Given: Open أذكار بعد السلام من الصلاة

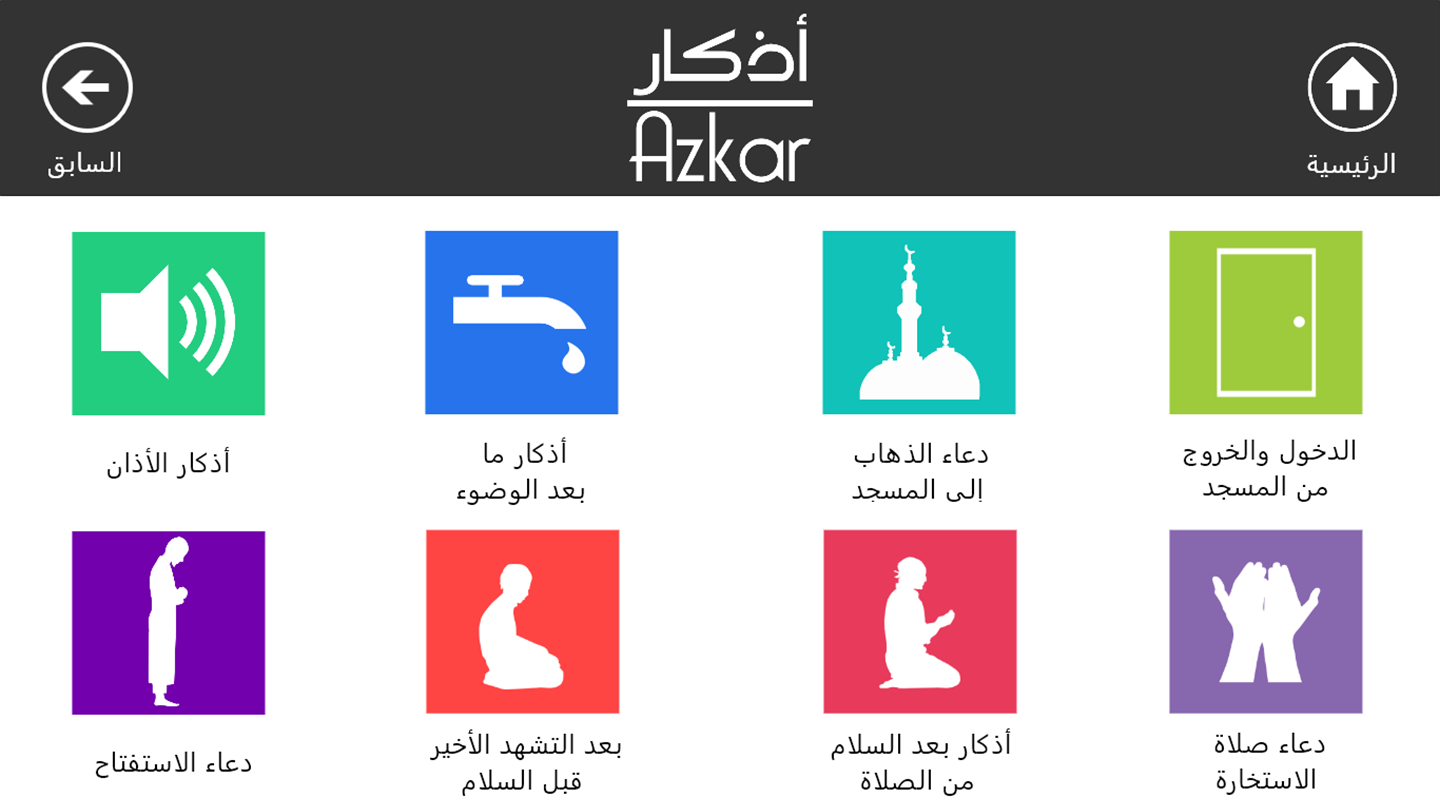Looking at the screenshot, I should pos(919,622).
